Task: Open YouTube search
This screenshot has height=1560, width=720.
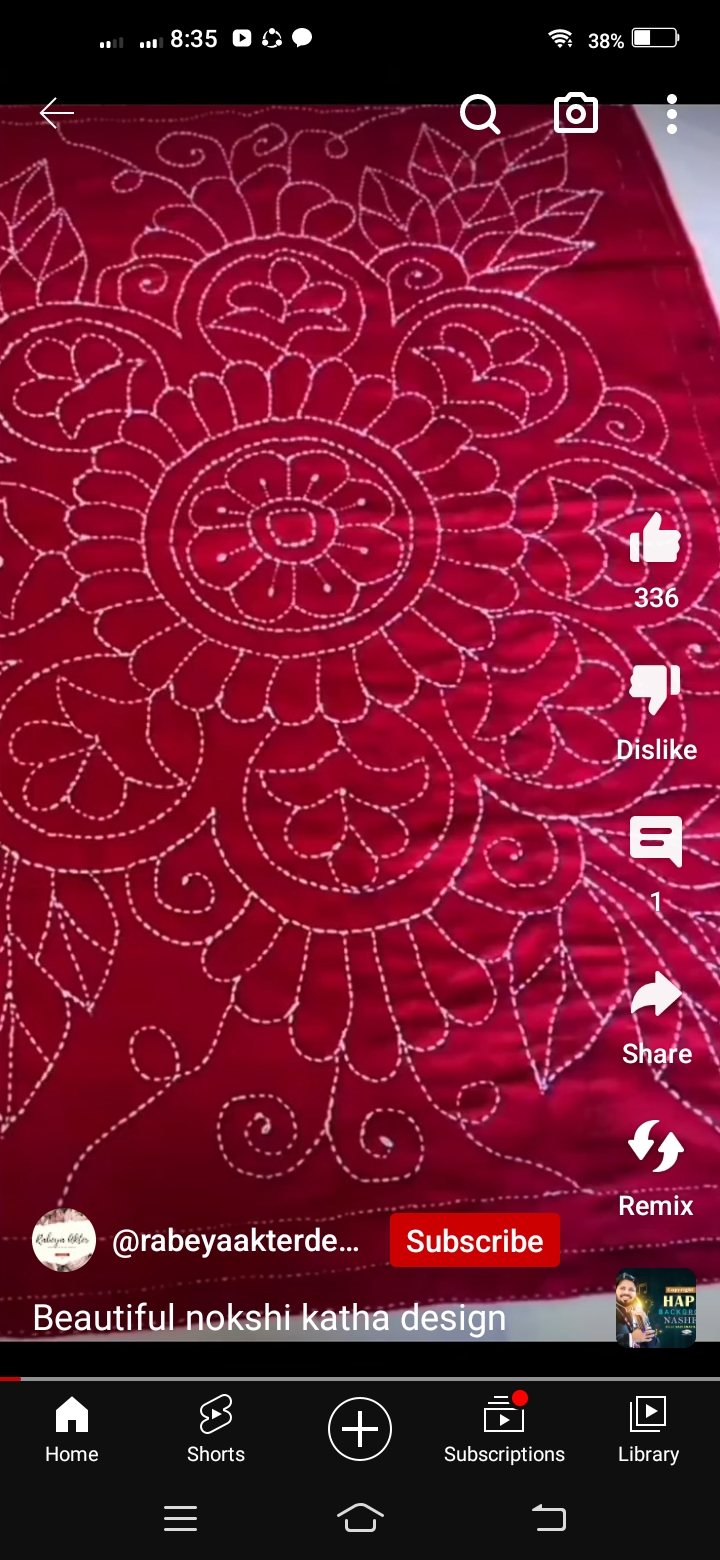Action: [480, 114]
